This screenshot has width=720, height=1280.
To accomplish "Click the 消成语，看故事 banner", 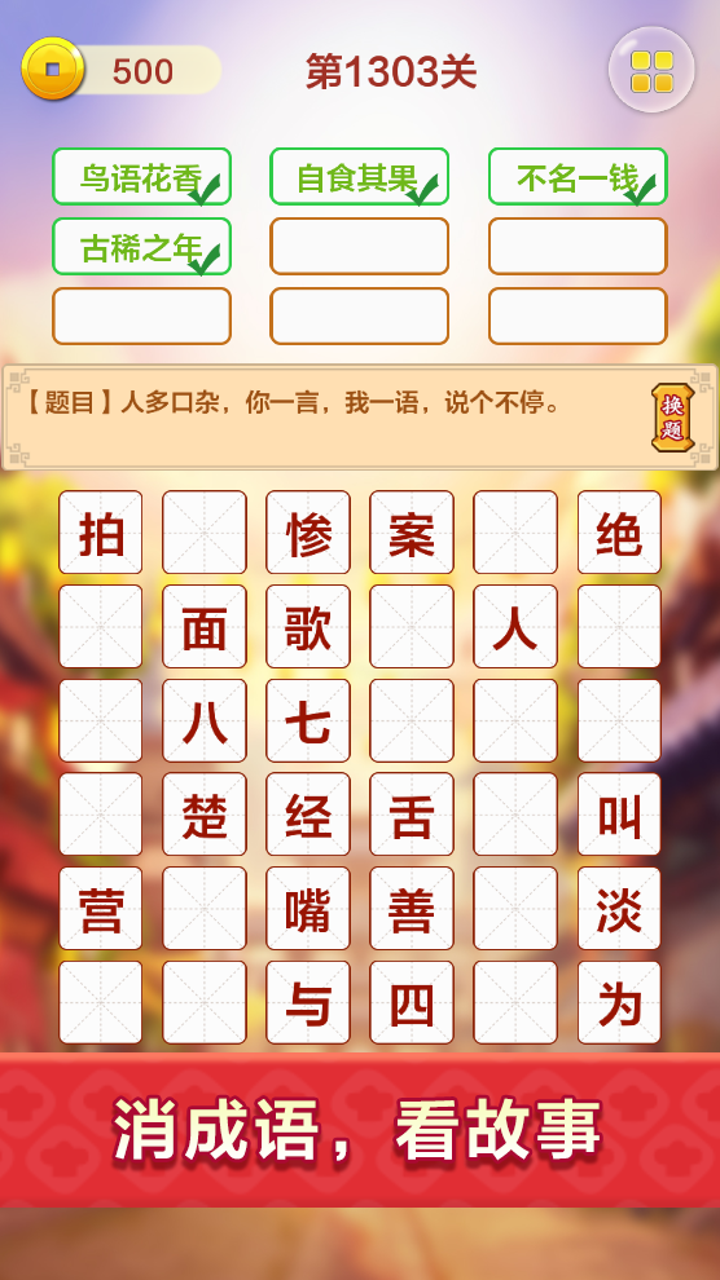I will [x=360, y=1126].
